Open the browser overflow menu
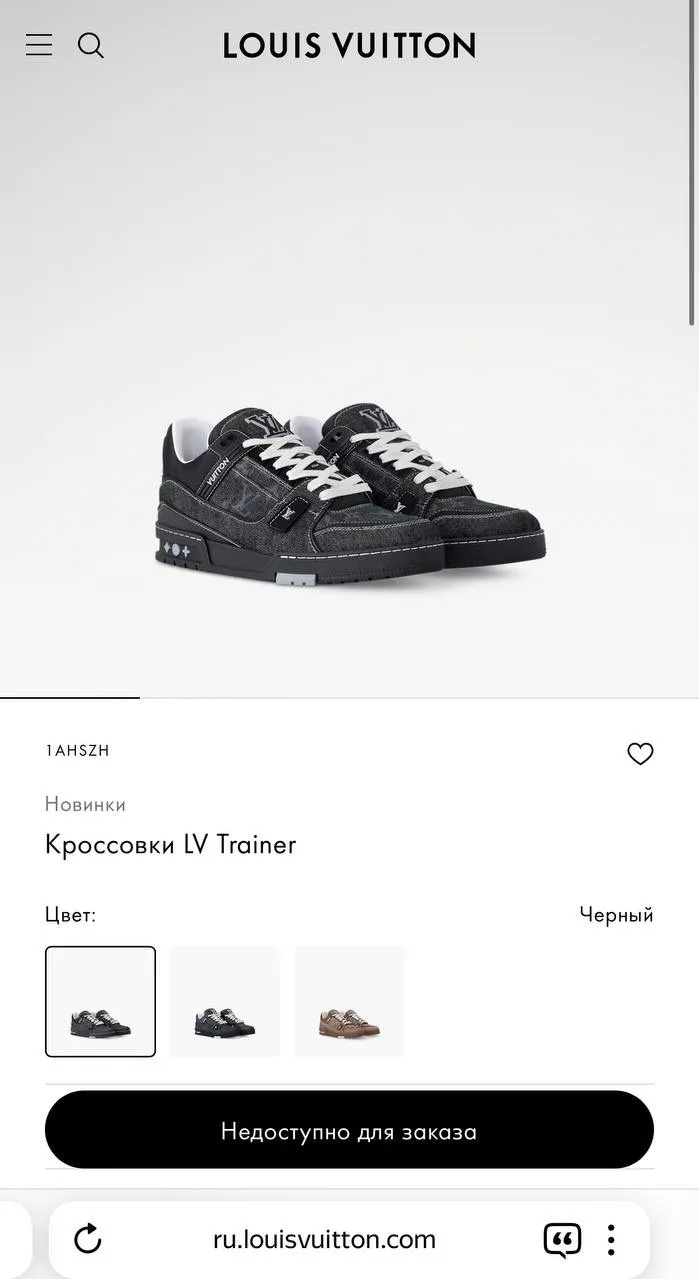The image size is (699, 1279). coord(610,1240)
